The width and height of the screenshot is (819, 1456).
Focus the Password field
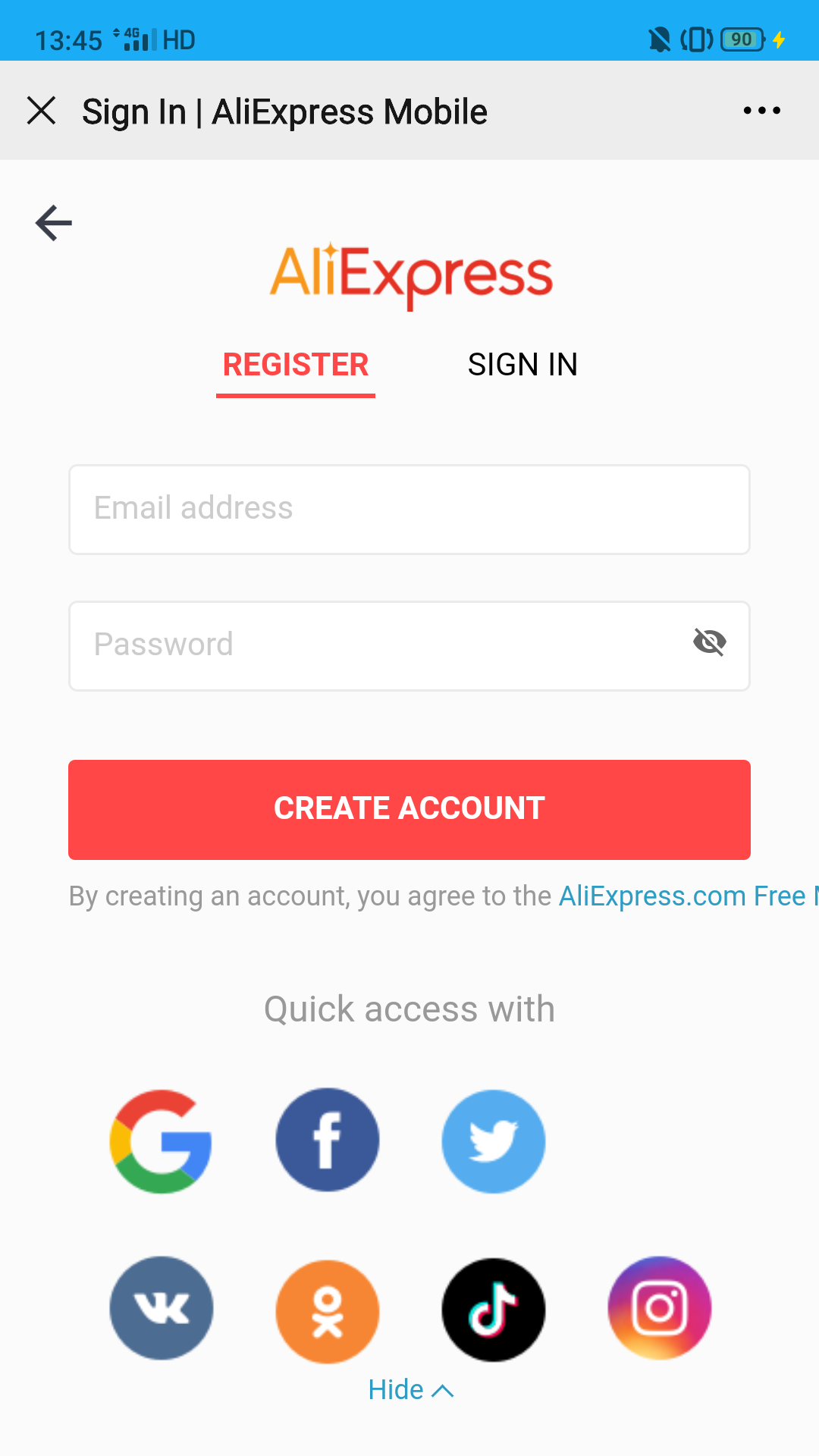point(409,646)
